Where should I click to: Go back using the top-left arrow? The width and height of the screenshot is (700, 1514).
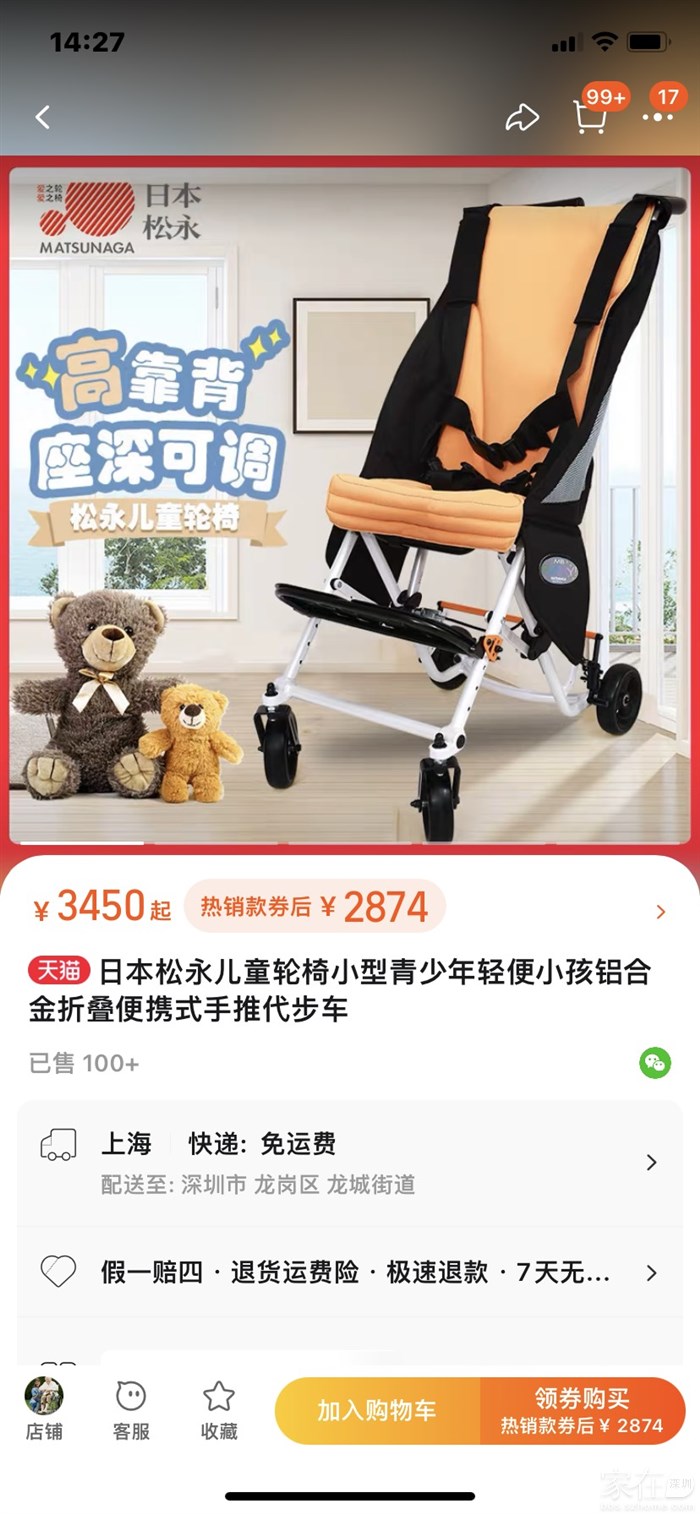42,118
